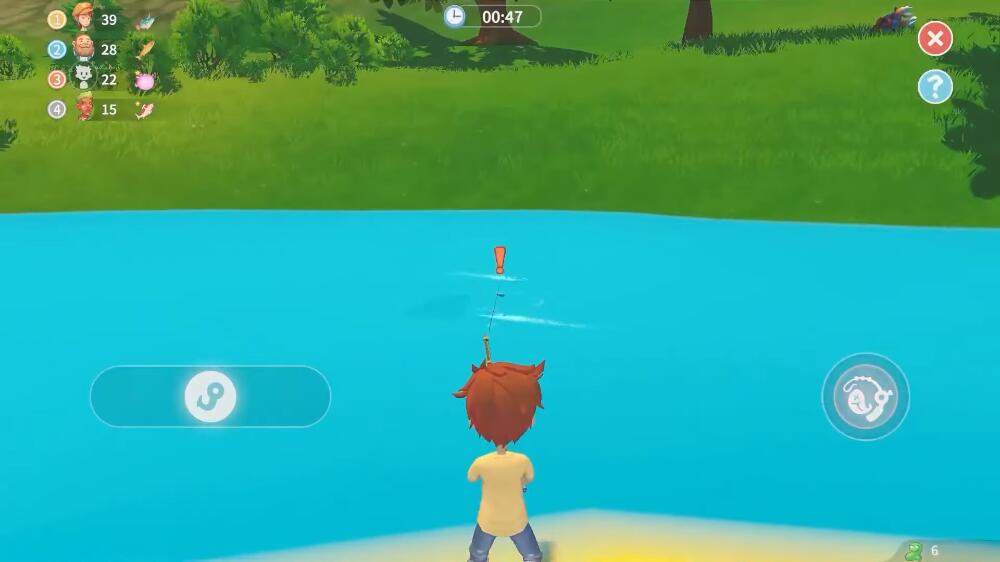Viewport: 1000px width, 562px height.
Task: Open the help question mark
Action: pyautogui.click(x=935, y=87)
